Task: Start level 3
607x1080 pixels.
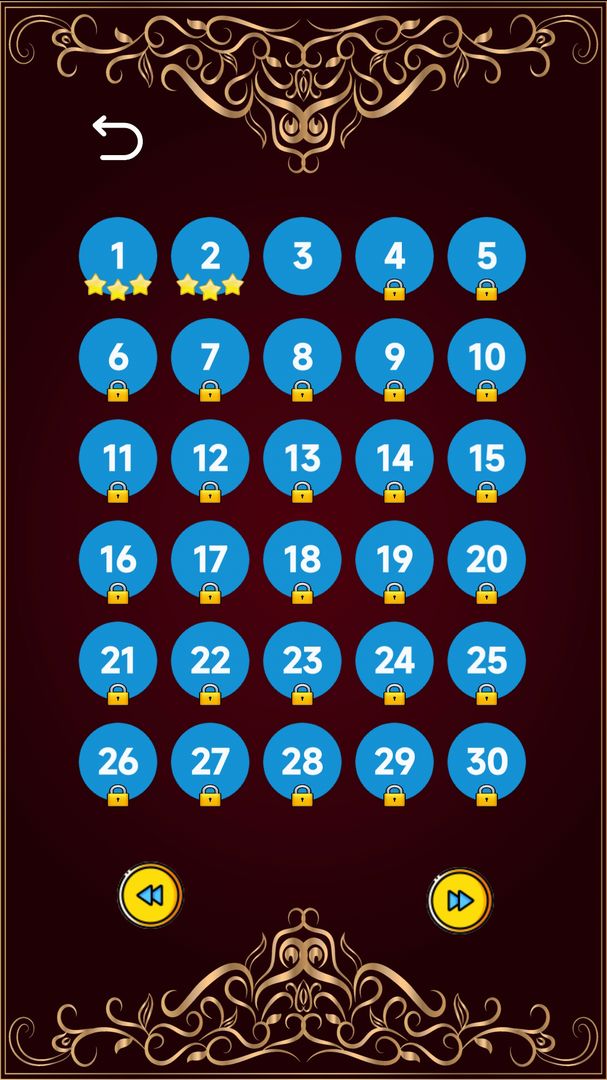Action: tap(302, 256)
